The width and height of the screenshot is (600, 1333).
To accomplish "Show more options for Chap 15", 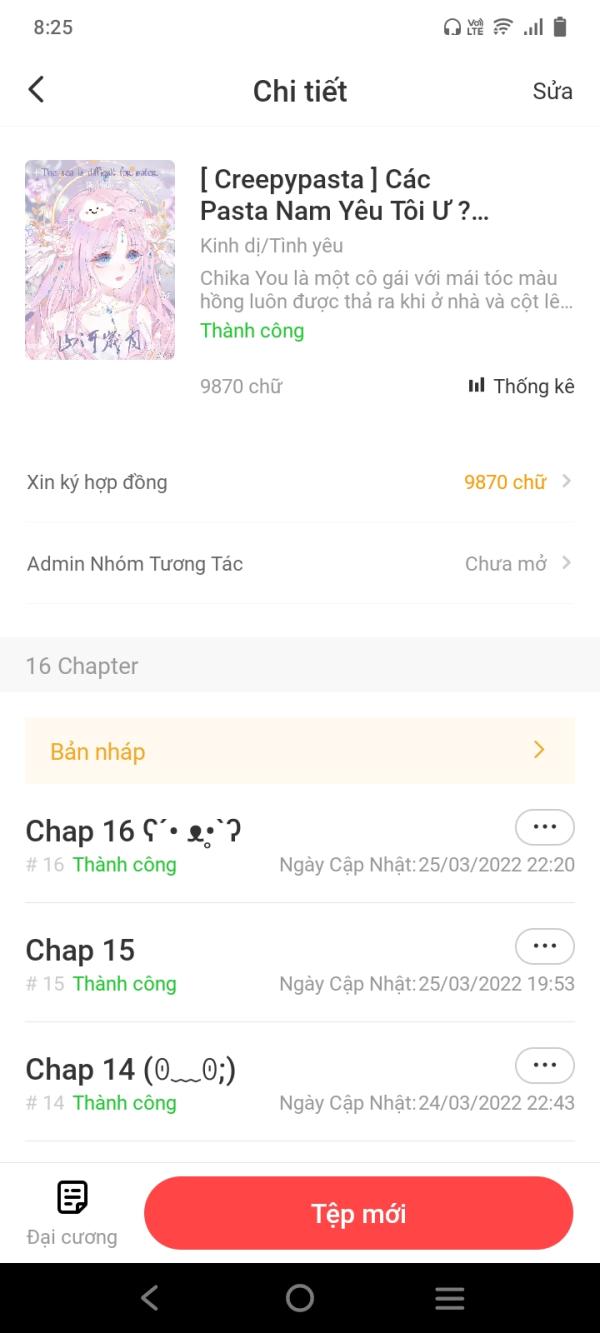I will [x=544, y=946].
